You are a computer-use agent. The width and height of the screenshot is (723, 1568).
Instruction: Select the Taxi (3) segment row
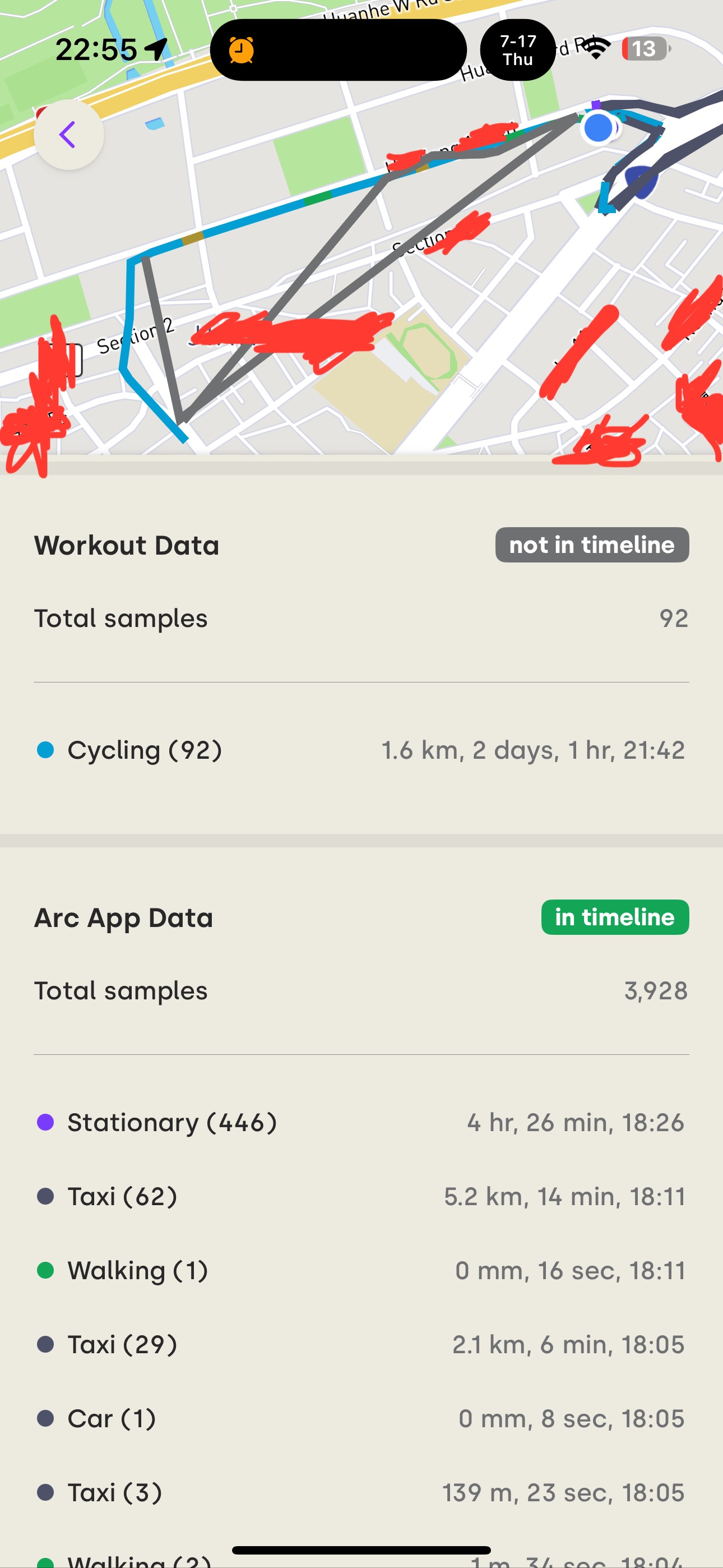pos(361,1492)
